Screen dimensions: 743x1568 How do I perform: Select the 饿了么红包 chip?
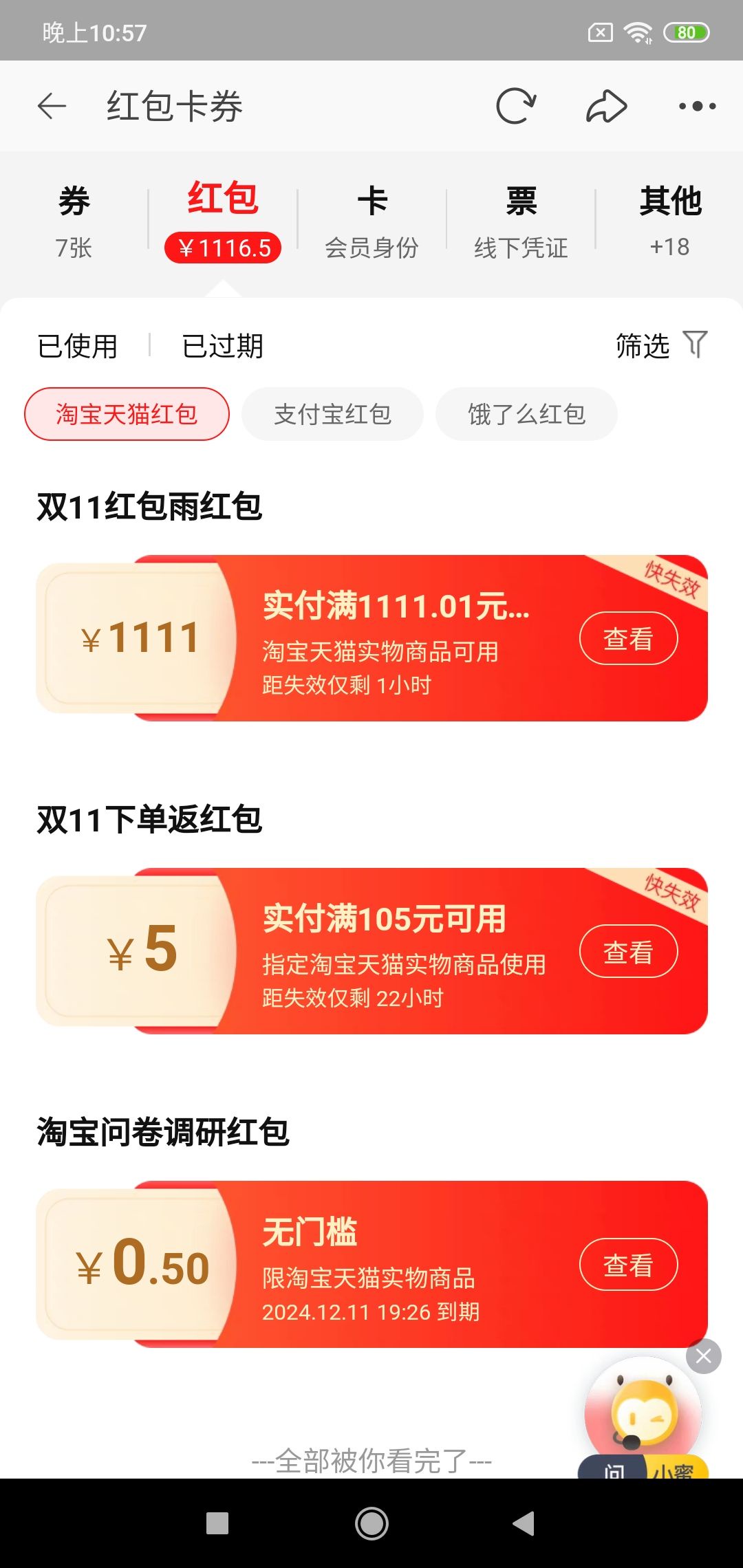tap(526, 414)
